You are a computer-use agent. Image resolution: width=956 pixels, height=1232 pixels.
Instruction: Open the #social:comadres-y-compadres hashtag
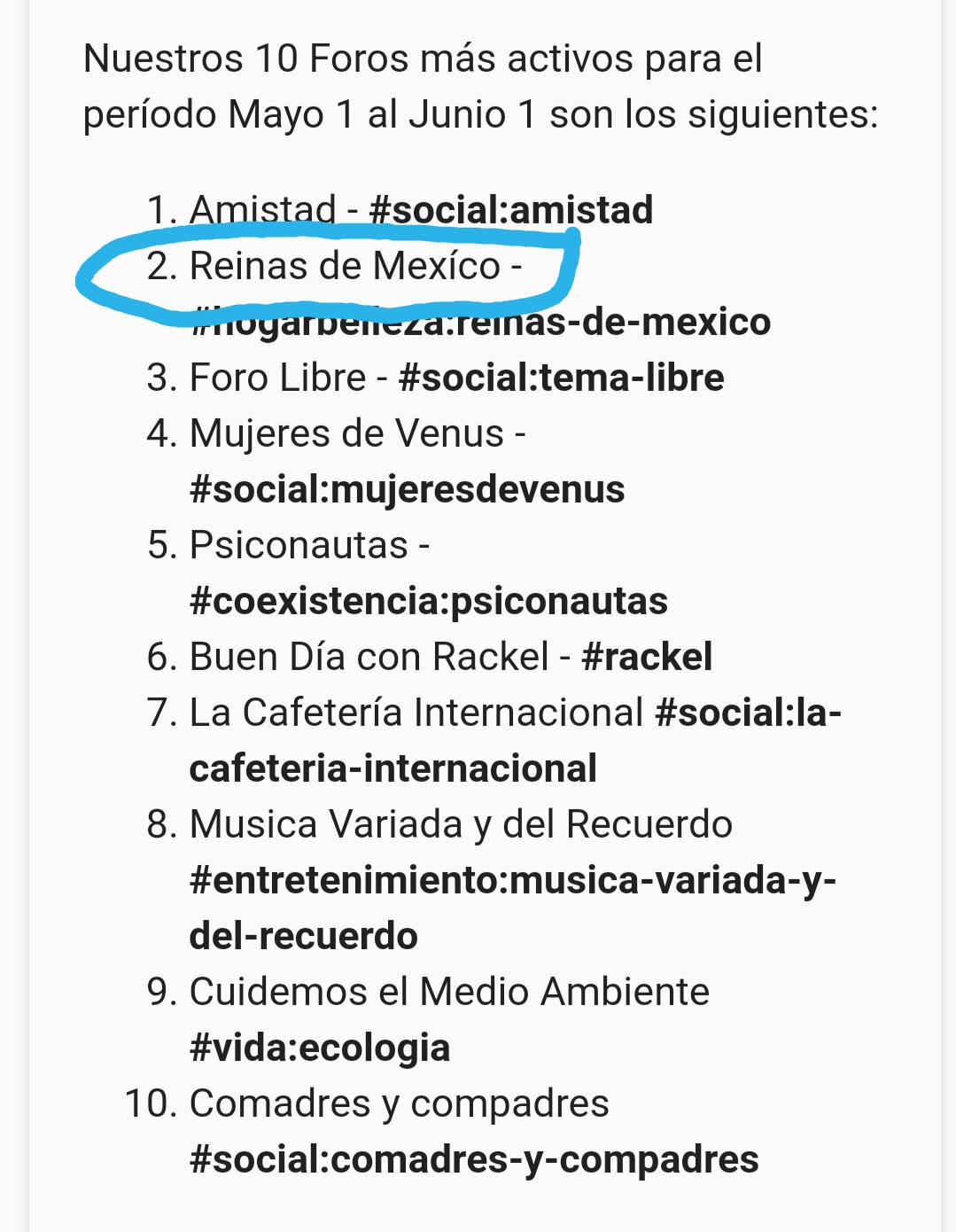click(474, 1159)
